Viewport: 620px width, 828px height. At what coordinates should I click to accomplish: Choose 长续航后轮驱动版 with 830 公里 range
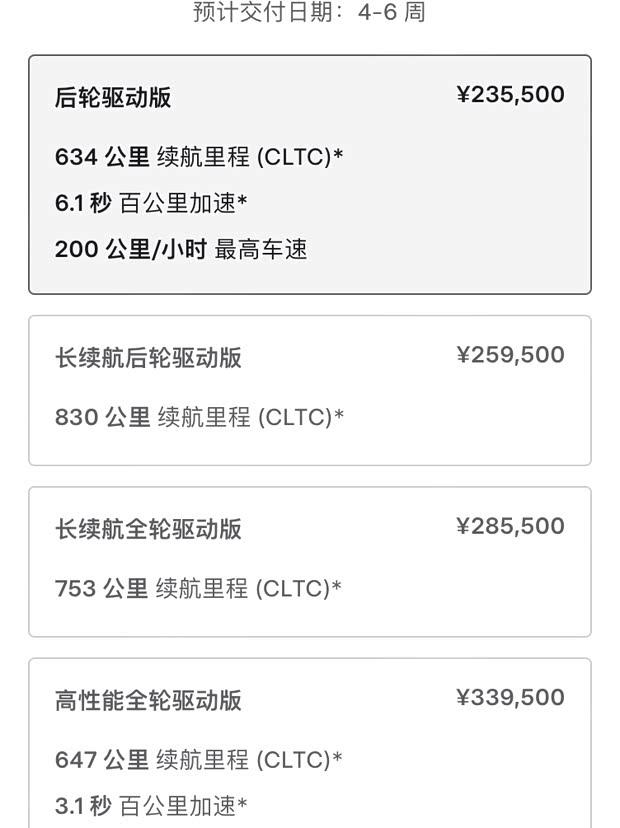(309, 390)
